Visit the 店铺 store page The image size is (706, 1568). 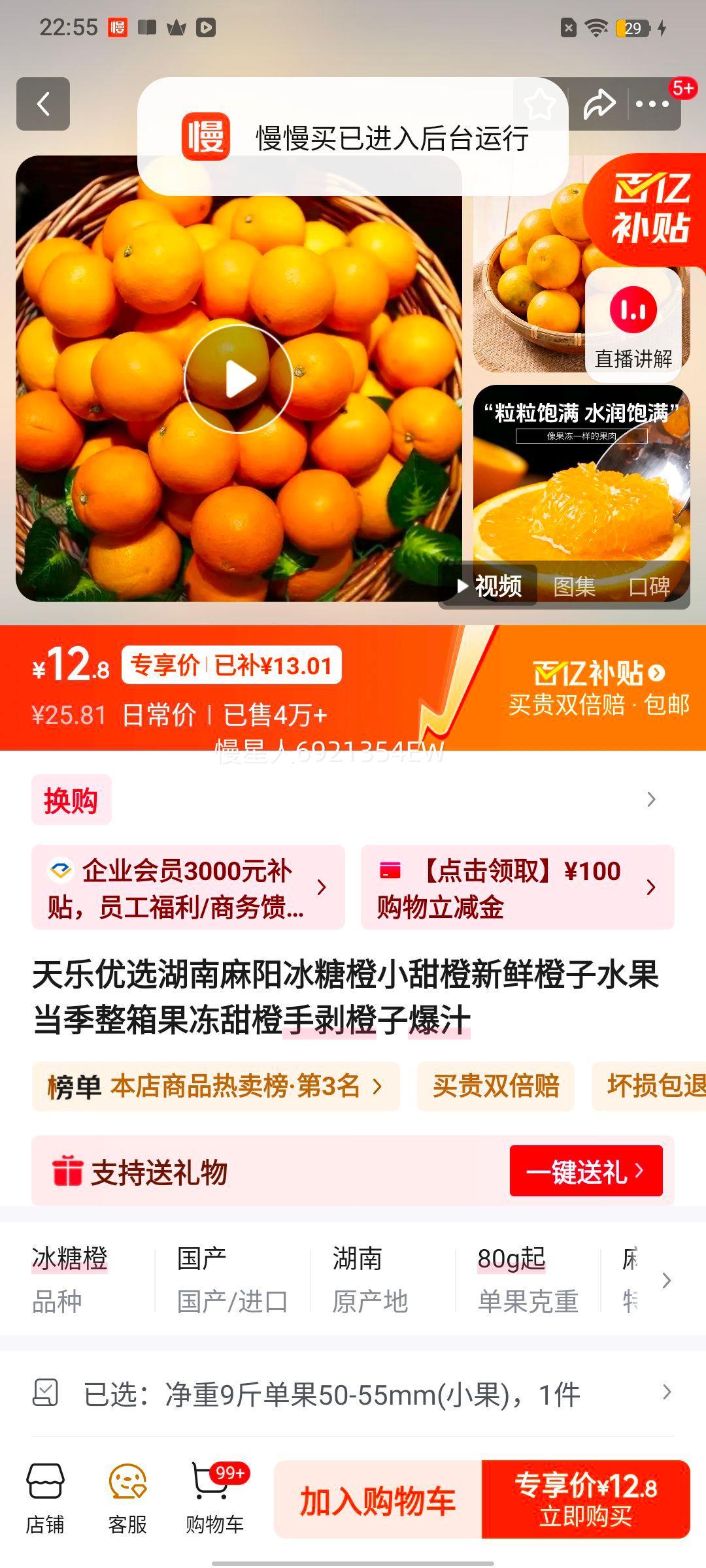(45, 1499)
